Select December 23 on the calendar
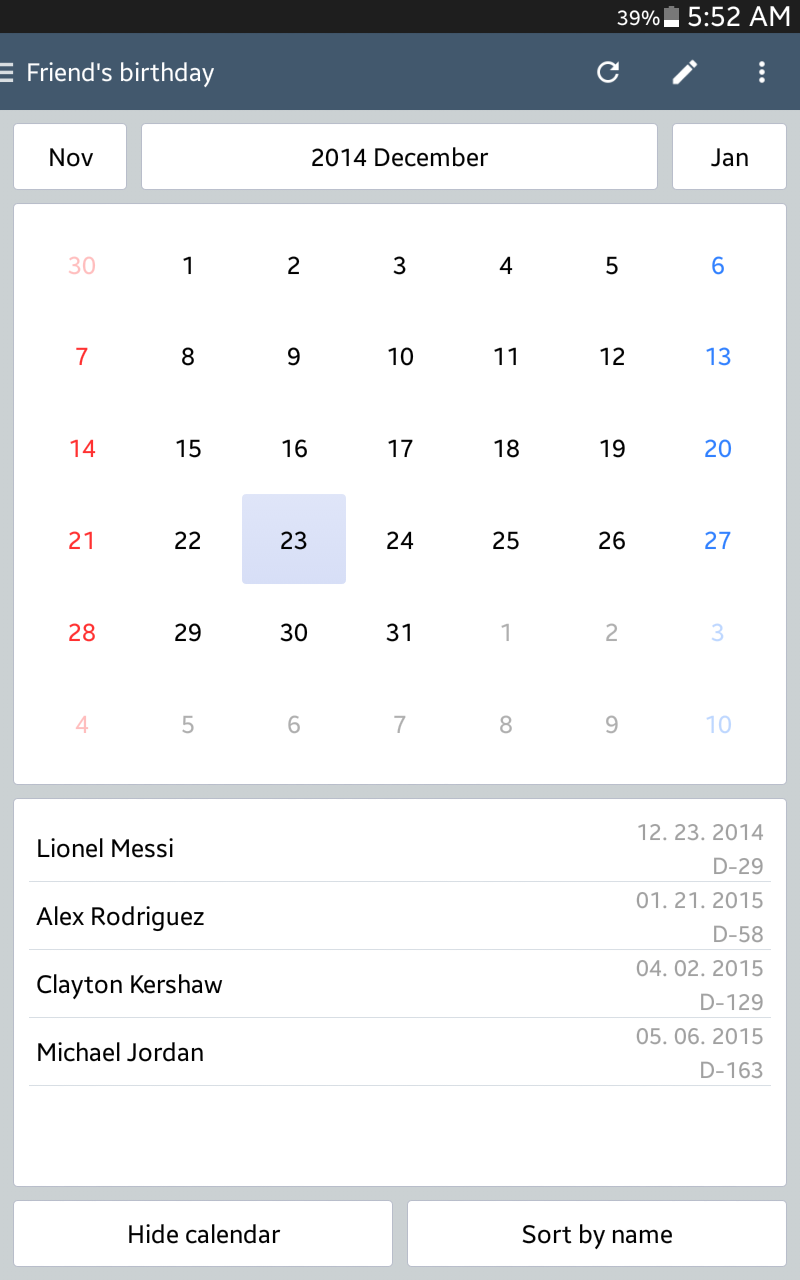This screenshot has height=1280, width=800. tap(294, 540)
